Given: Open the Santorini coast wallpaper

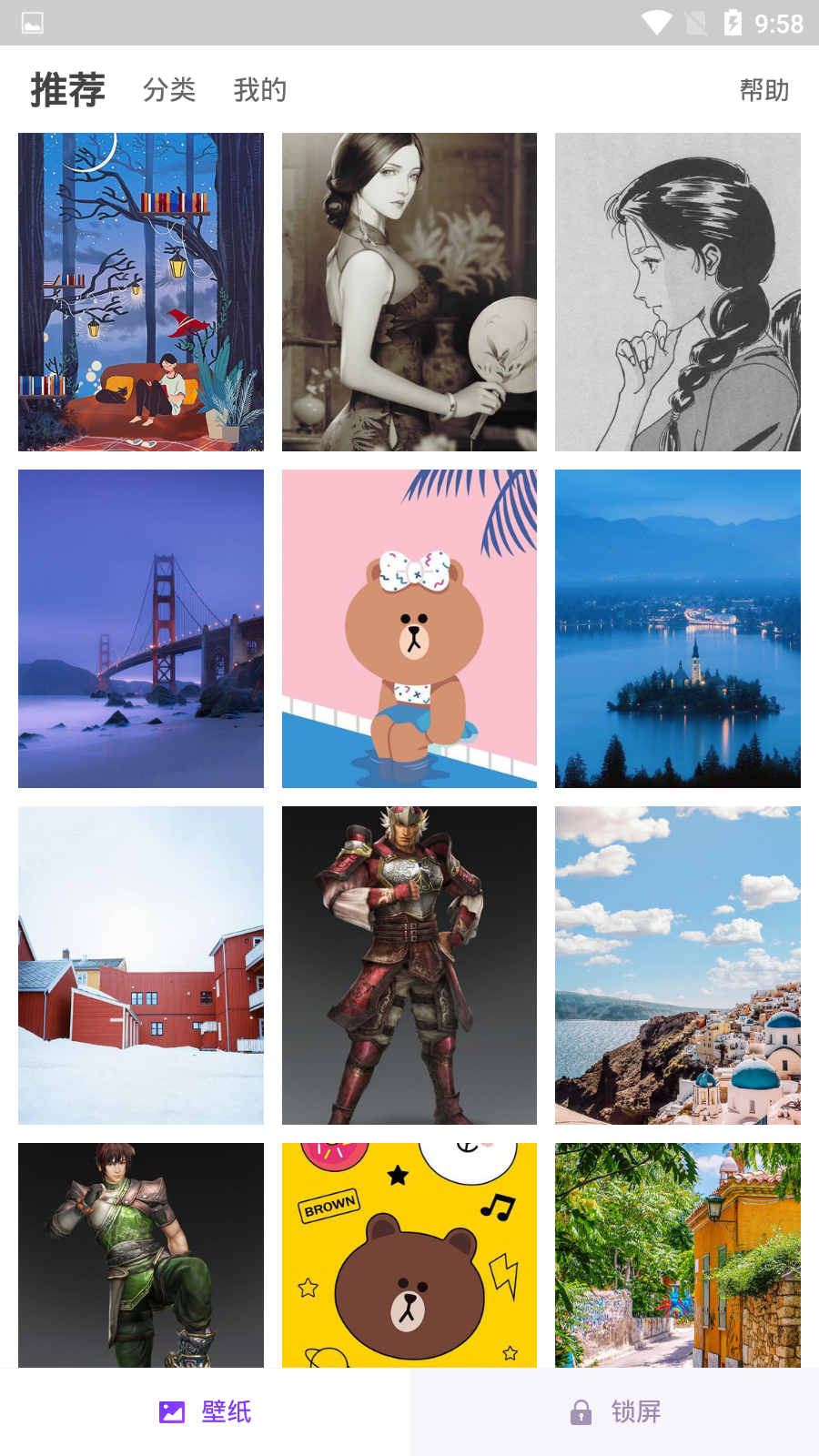Looking at the screenshot, I should [x=678, y=966].
